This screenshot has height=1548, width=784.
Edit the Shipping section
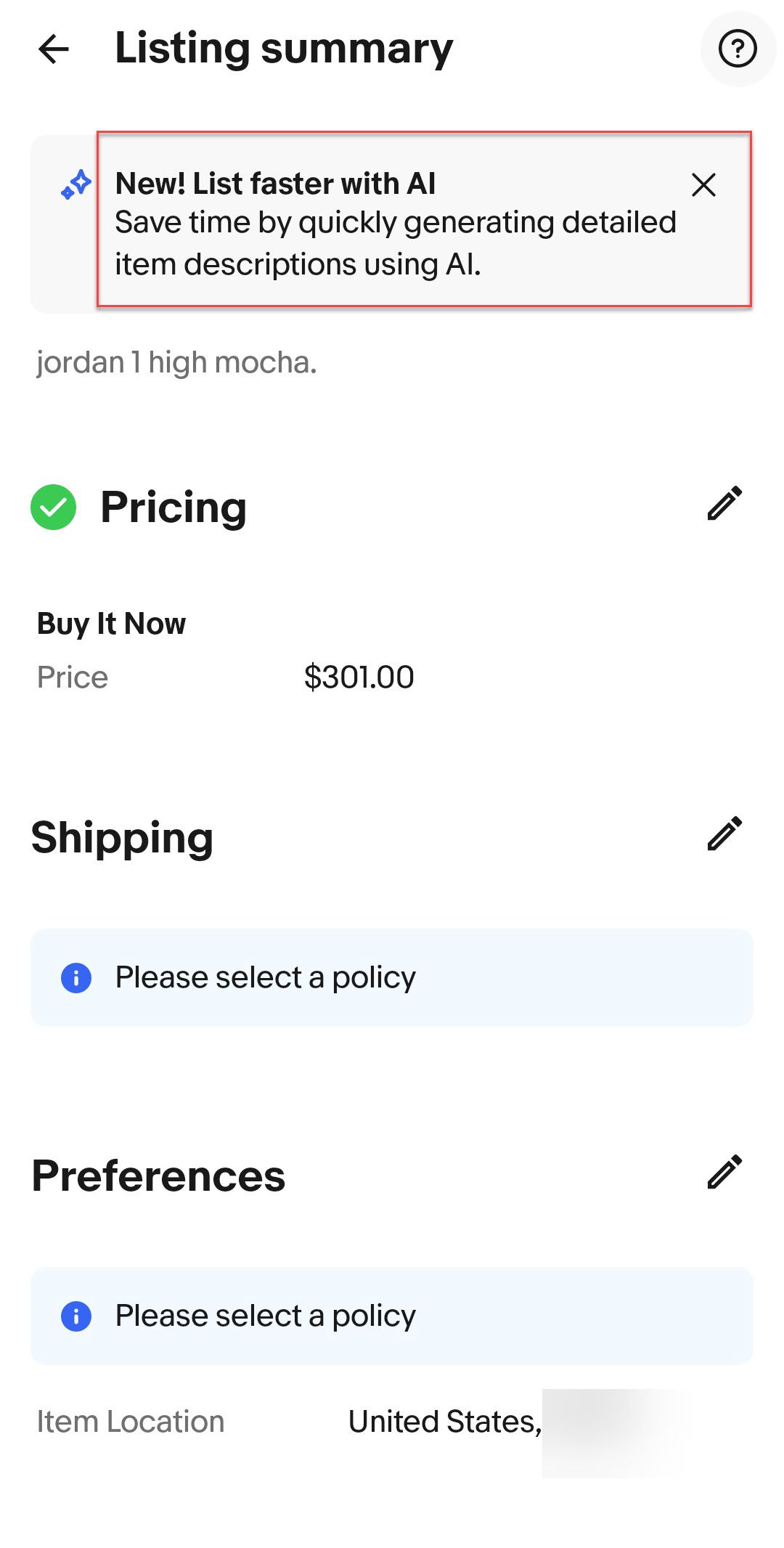[724, 834]
